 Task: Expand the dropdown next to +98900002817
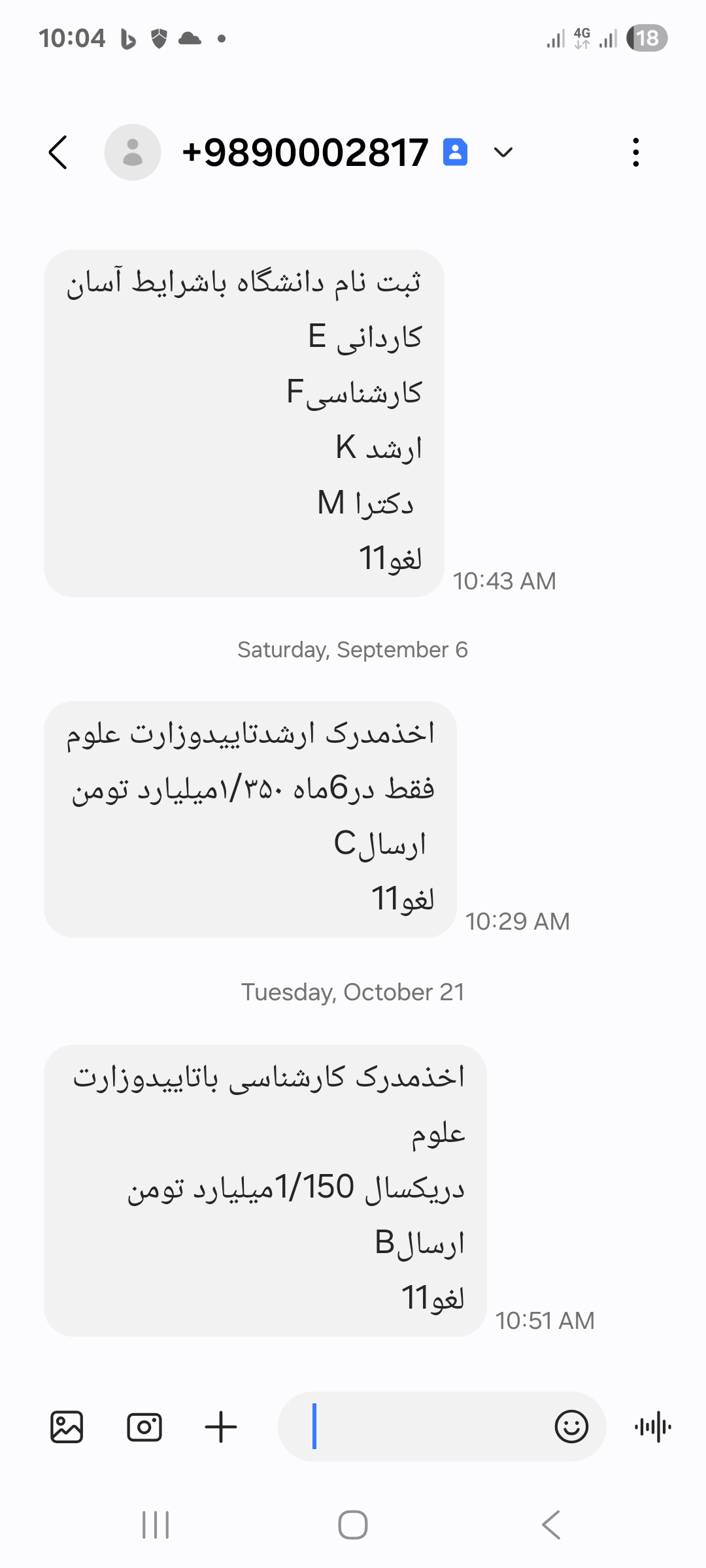tap(503, 153)
